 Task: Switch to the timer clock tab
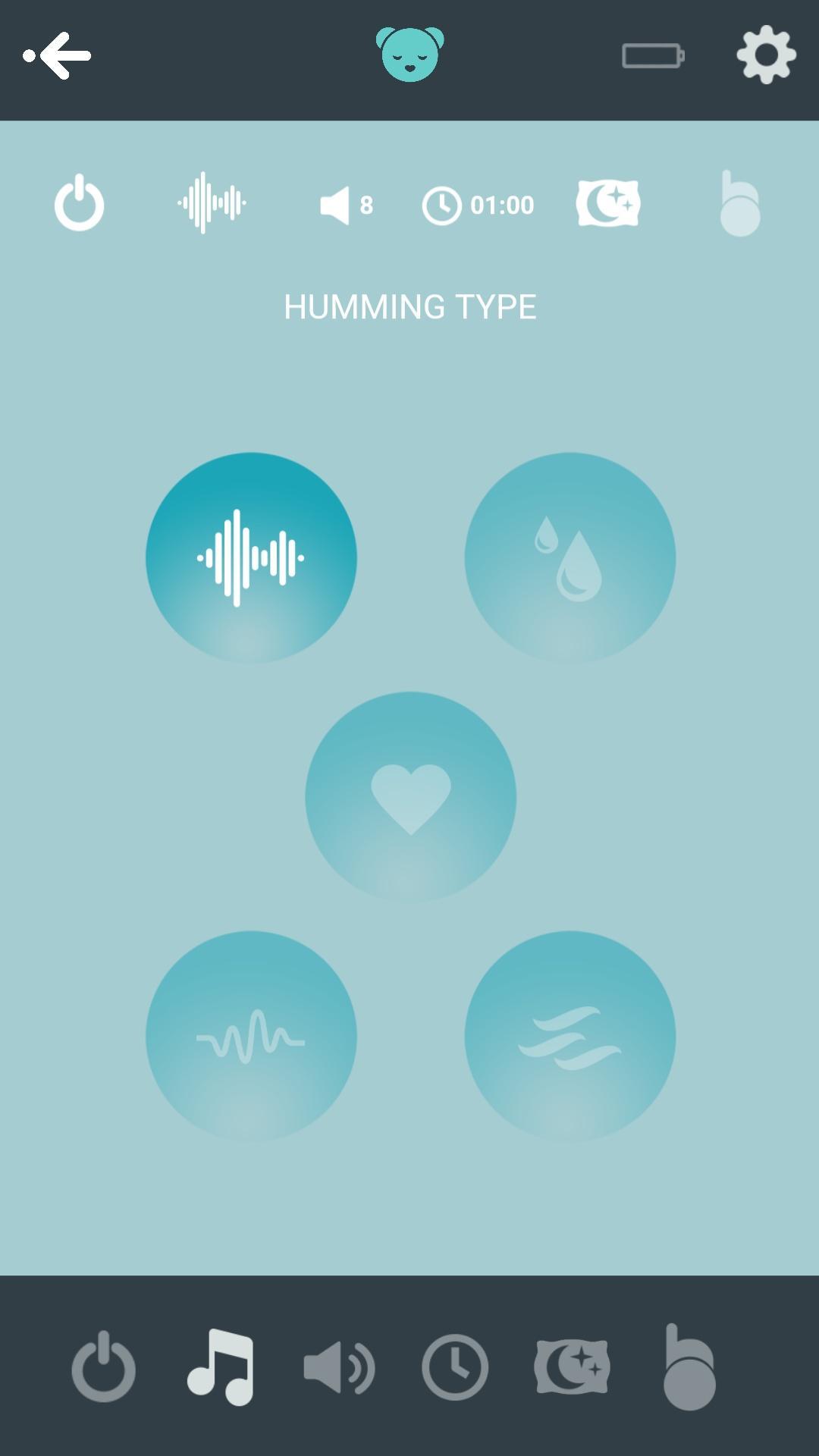(455, 1367)
